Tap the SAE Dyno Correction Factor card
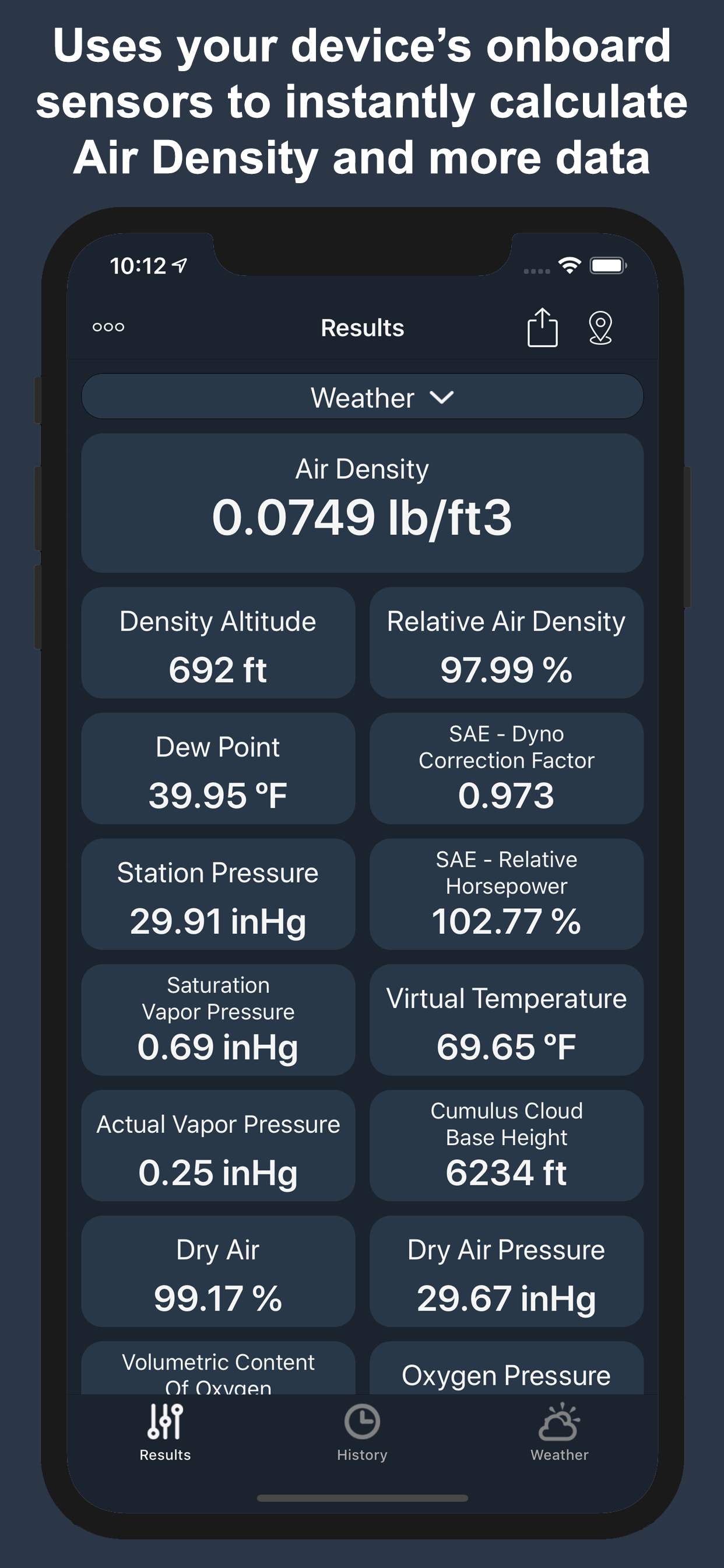This screenshot has width=724, height=1568. coord(505,769)
